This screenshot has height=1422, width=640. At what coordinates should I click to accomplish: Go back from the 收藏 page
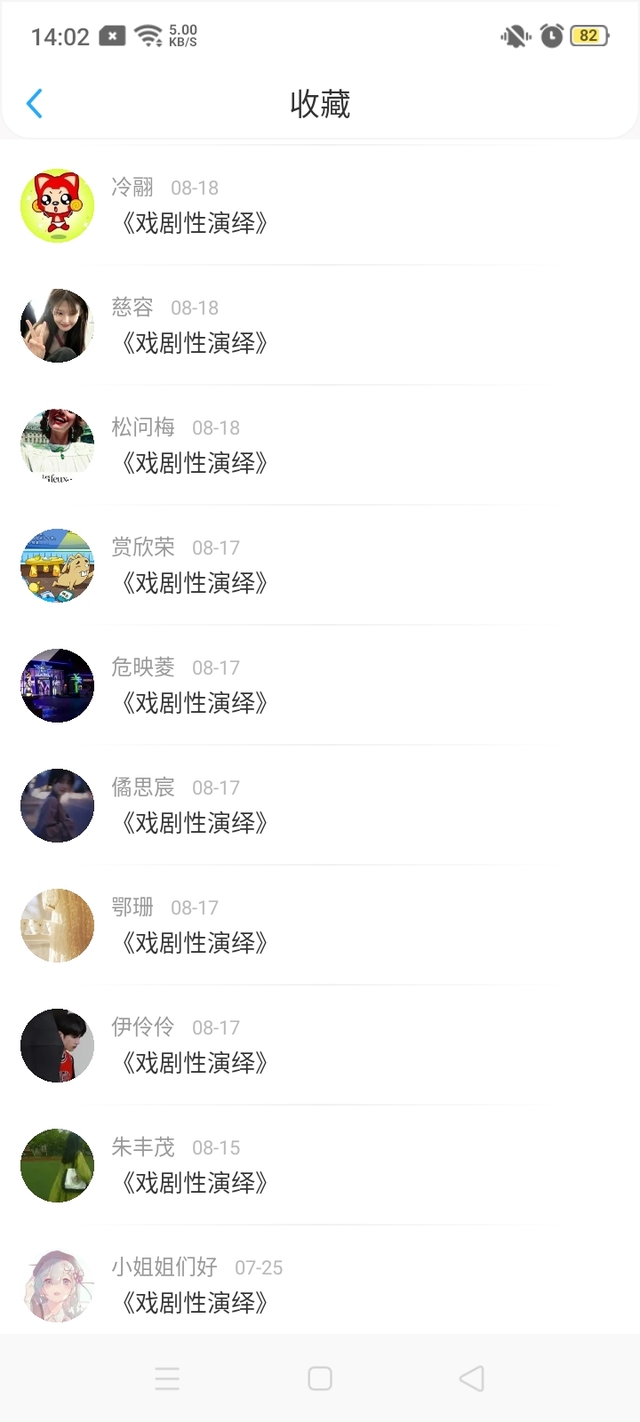35,103
